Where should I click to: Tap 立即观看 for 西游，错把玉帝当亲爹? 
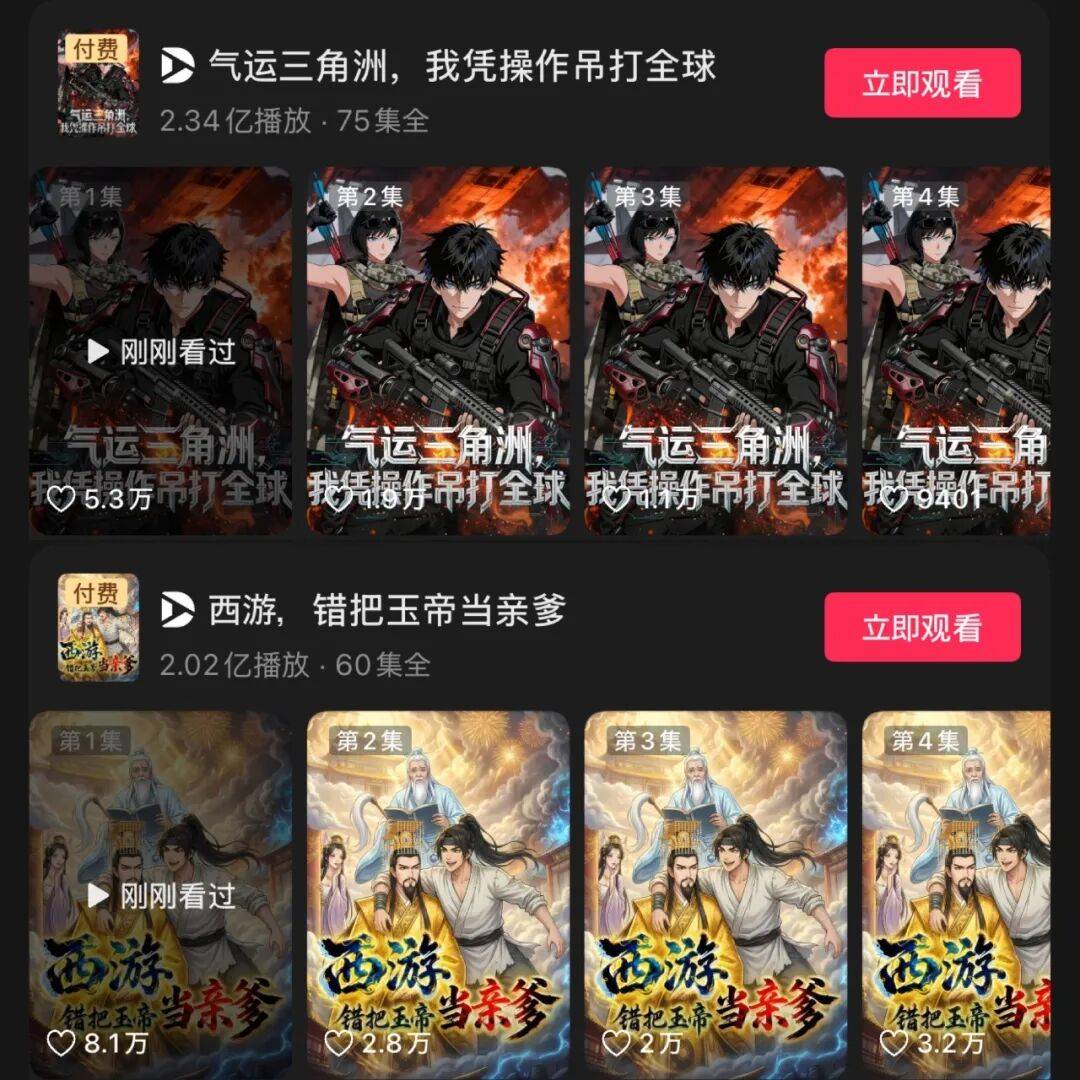(x=922, y=627)
